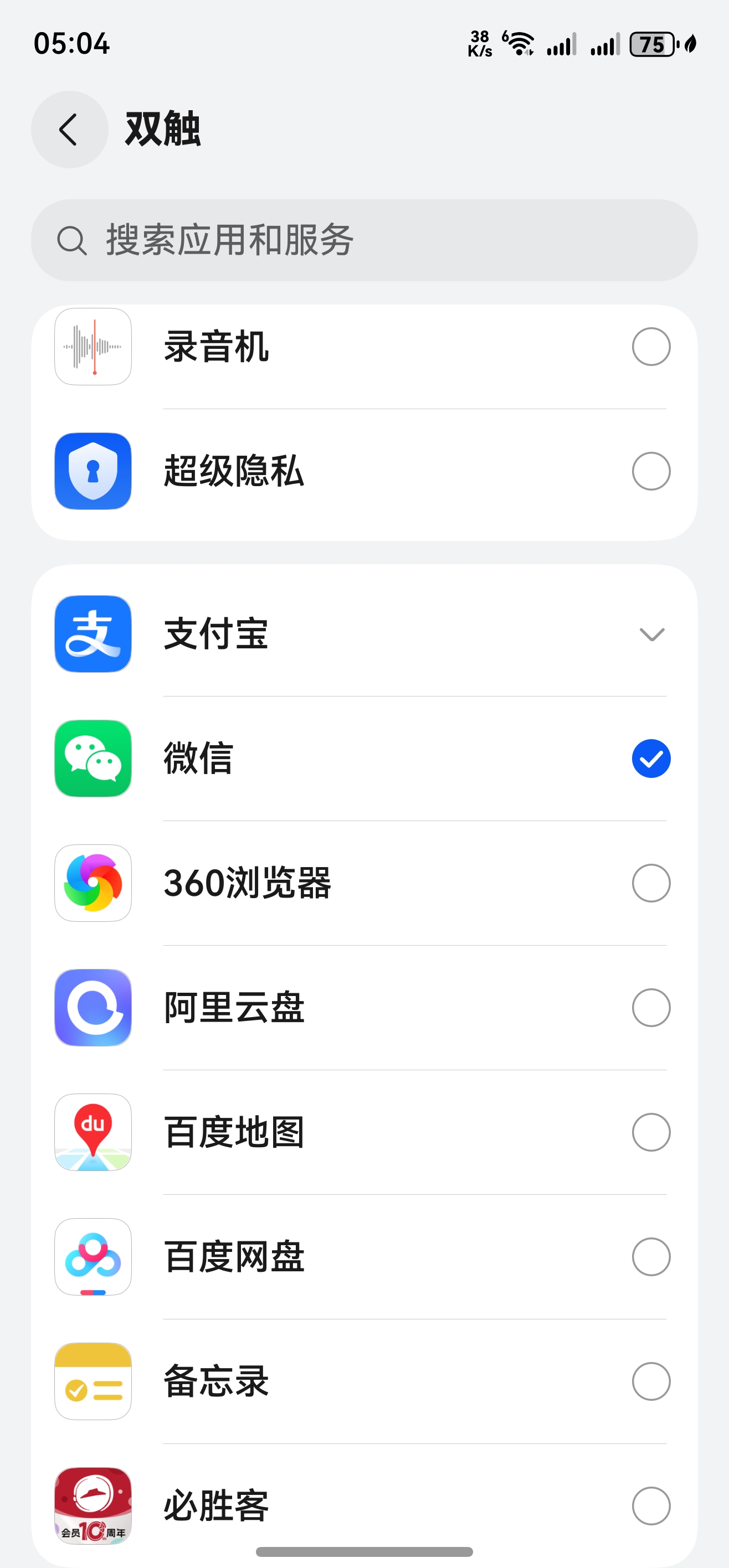Tap the back arrow next to 双触

[68, 130]
